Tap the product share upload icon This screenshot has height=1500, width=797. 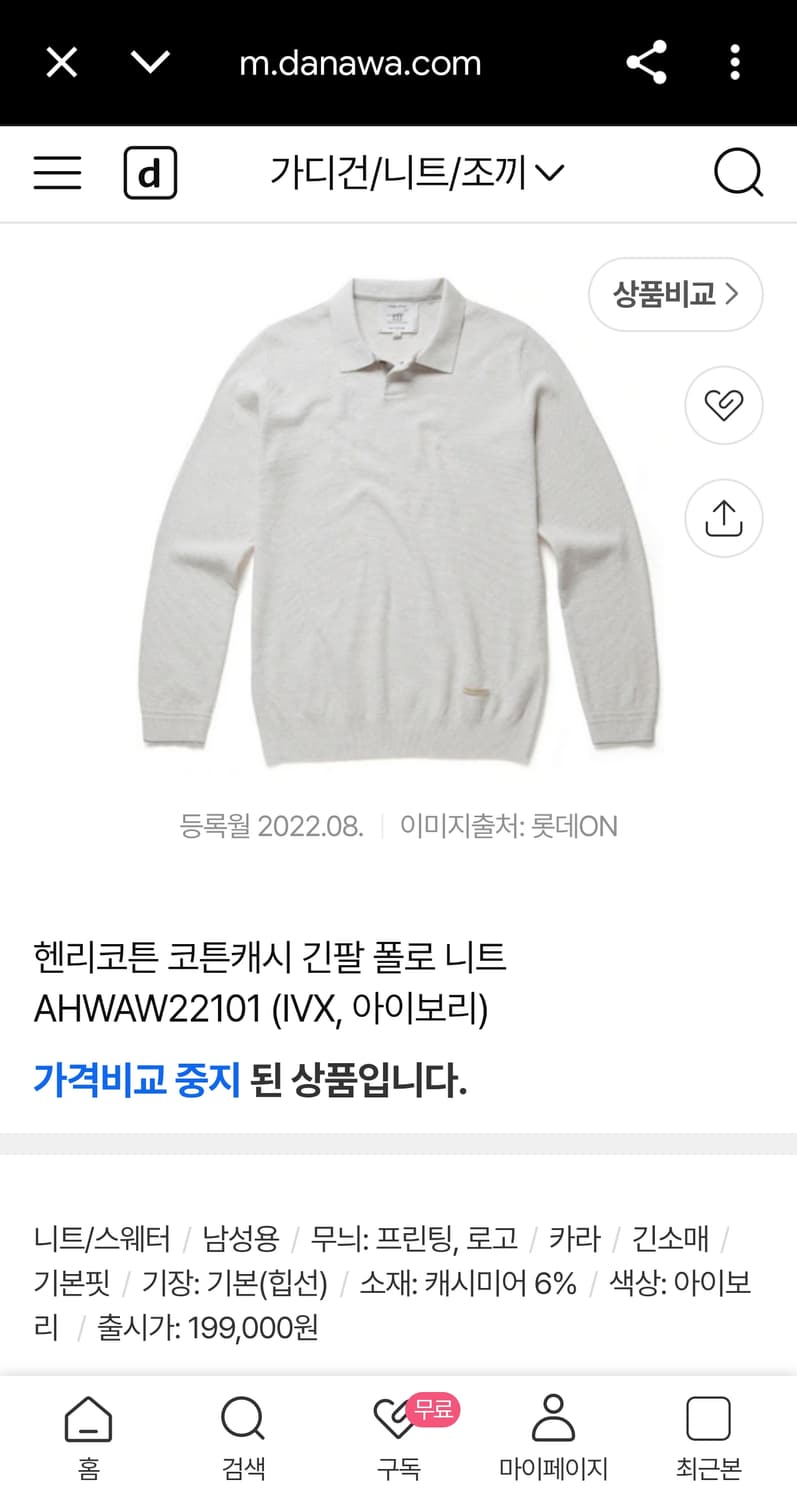(723, 518)
